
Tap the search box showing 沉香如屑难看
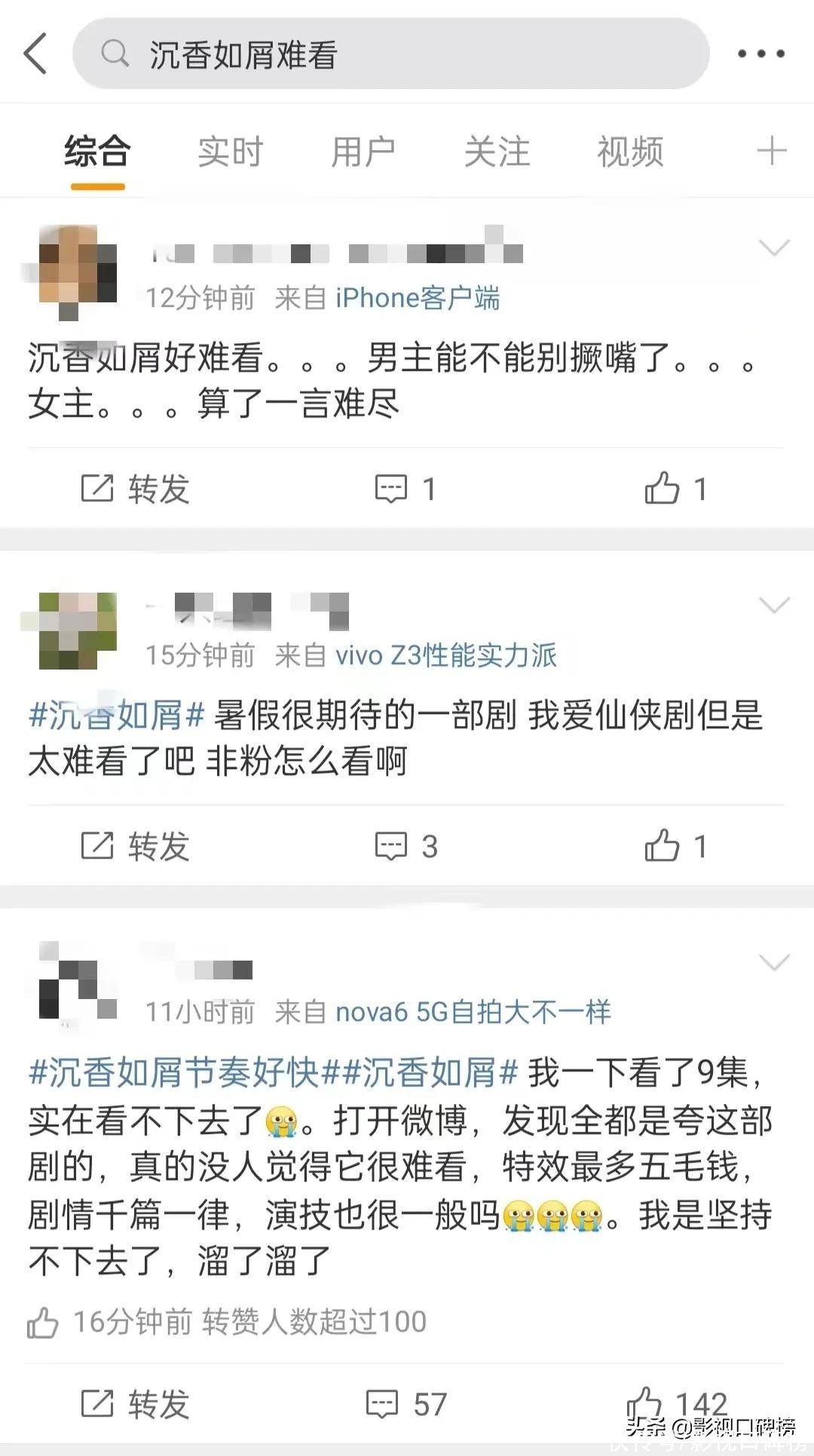click(390, 54)
